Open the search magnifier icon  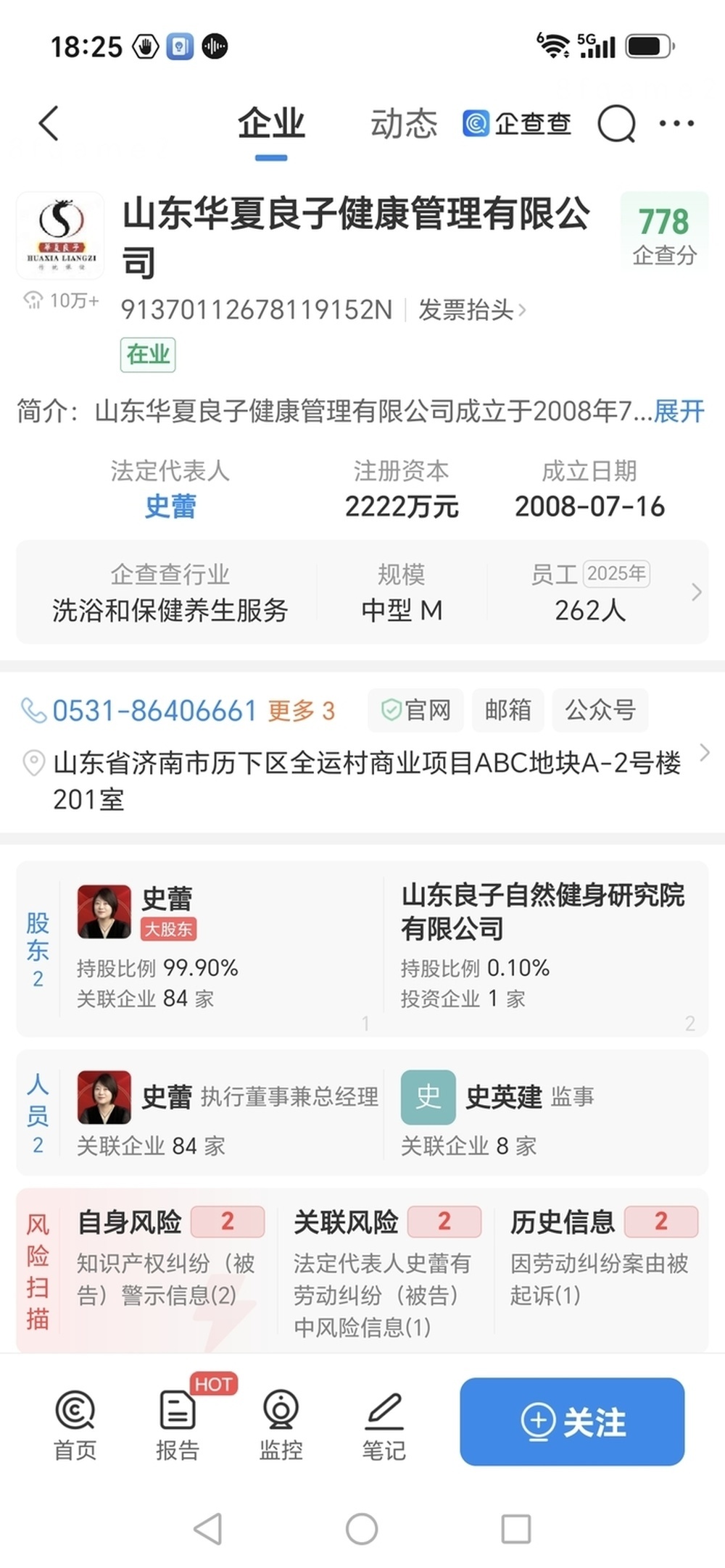pyautogui.click(x=617, y=124)
